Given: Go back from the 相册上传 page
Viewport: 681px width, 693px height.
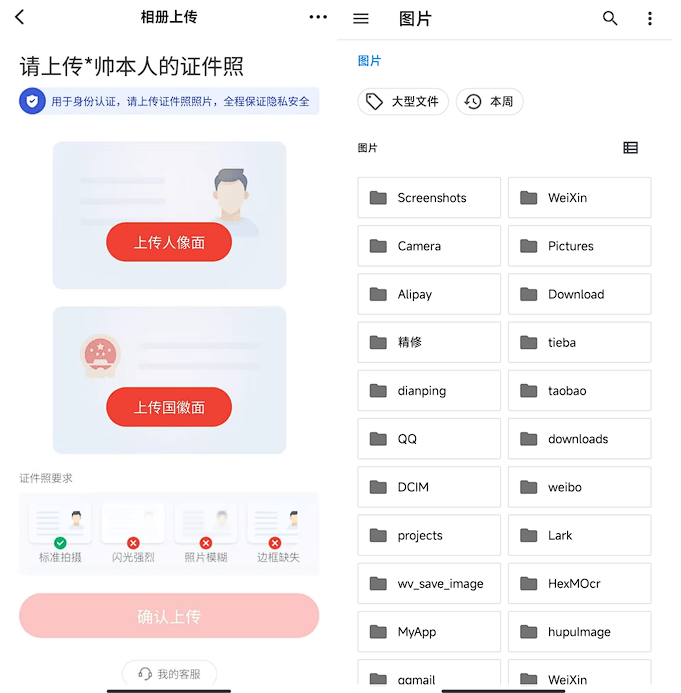Looking at the screenshot, I should pos(20,17).
